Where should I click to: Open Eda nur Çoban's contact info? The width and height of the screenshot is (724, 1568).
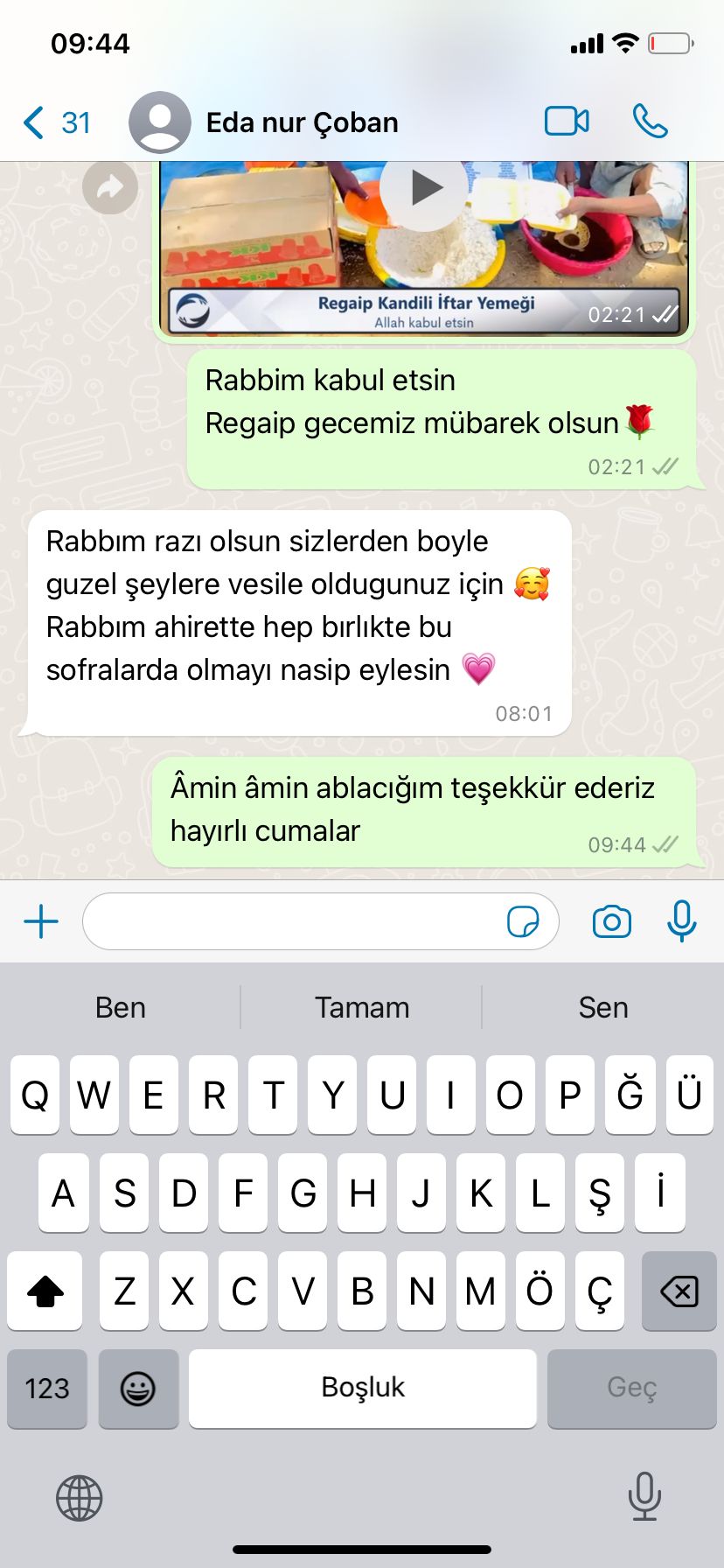click(302, 122)
